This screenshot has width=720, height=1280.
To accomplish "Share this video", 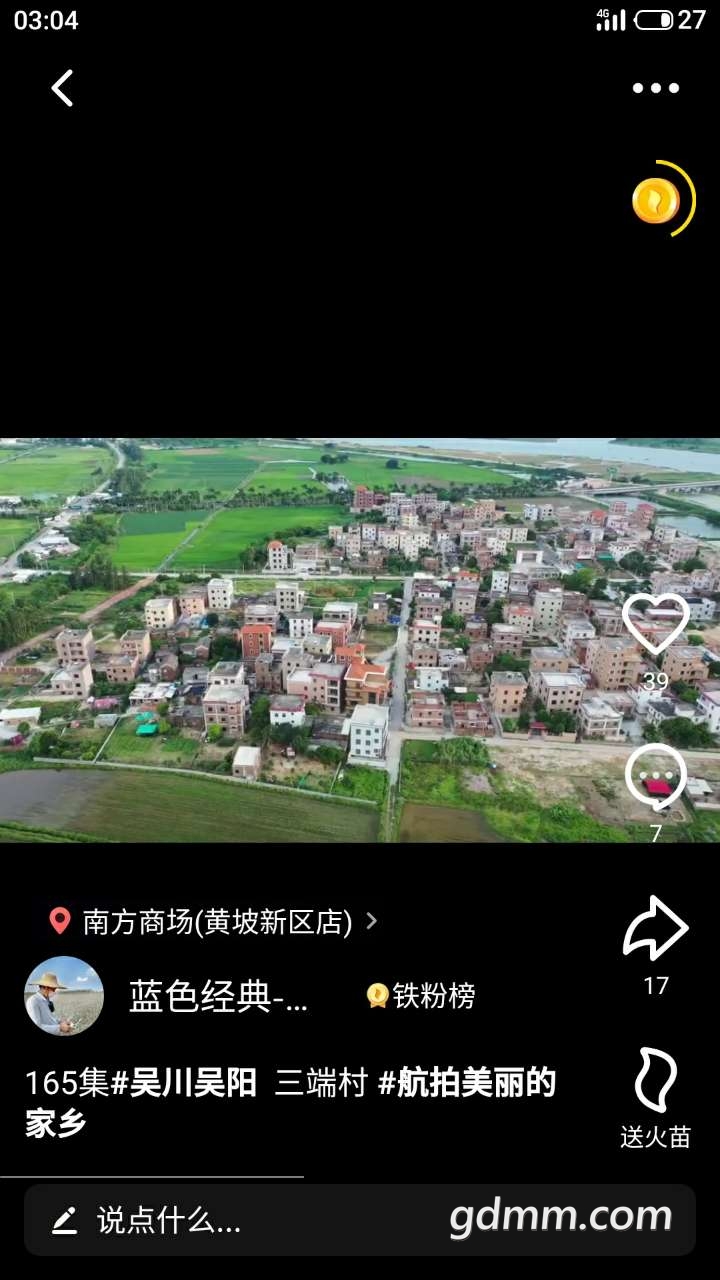I will click(656, 929).
